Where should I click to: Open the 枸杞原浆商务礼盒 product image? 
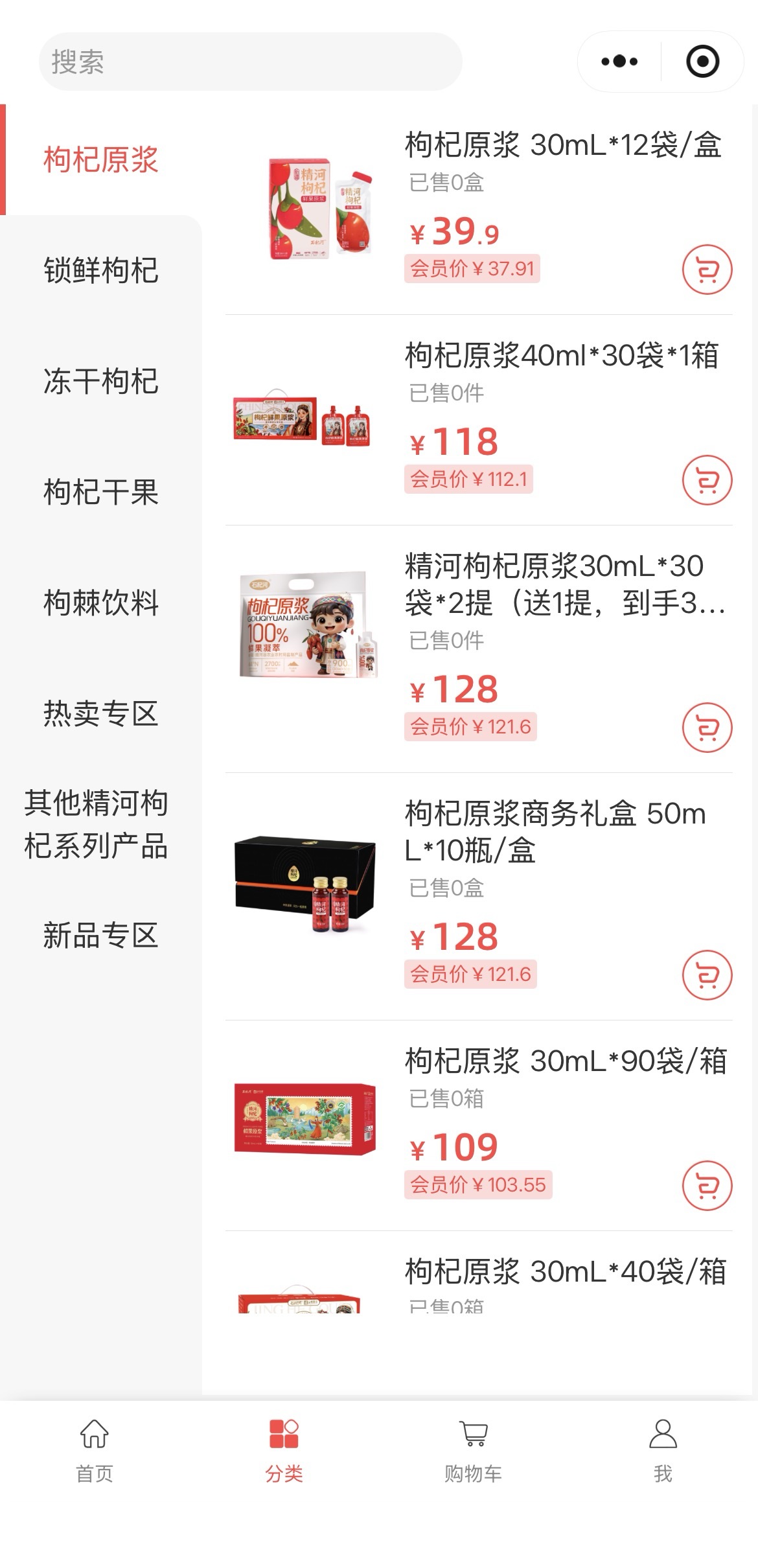[304, 884]
